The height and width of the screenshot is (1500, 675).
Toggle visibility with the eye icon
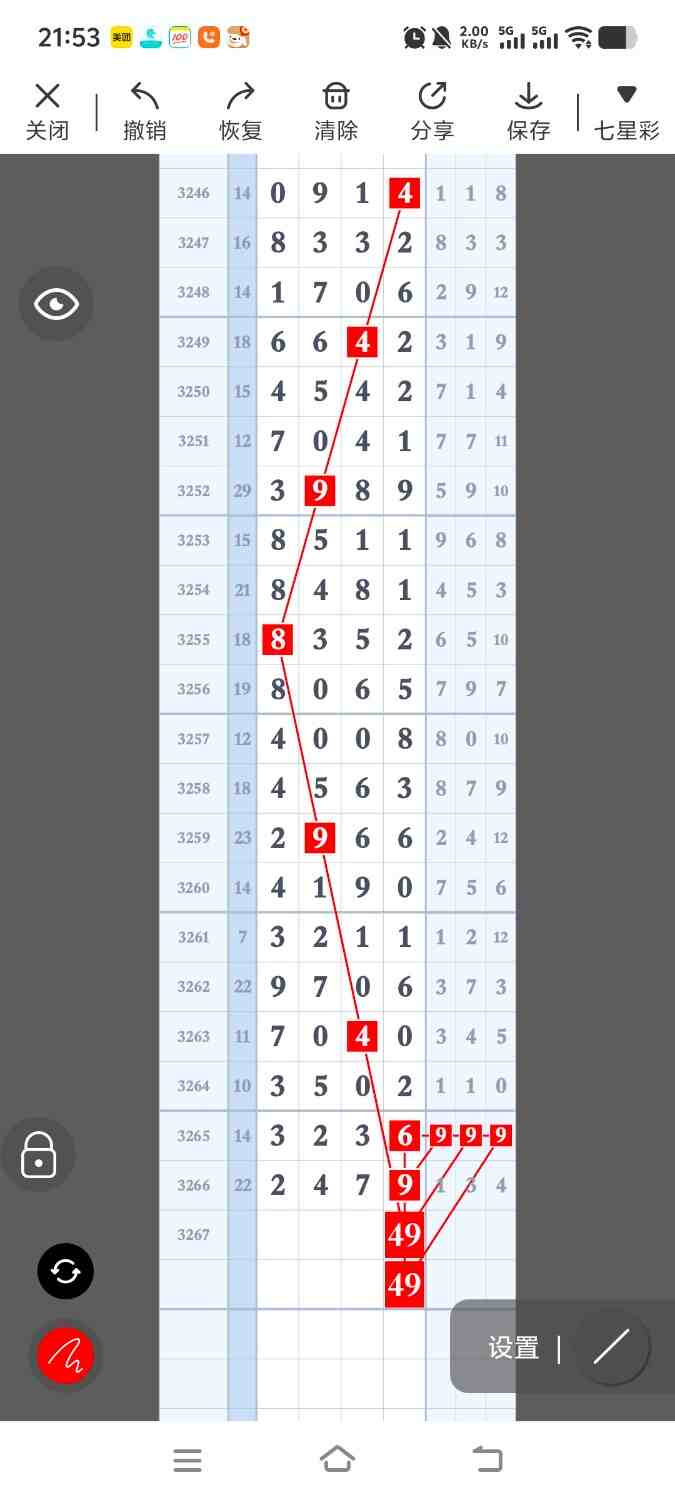tap(56, 304)
